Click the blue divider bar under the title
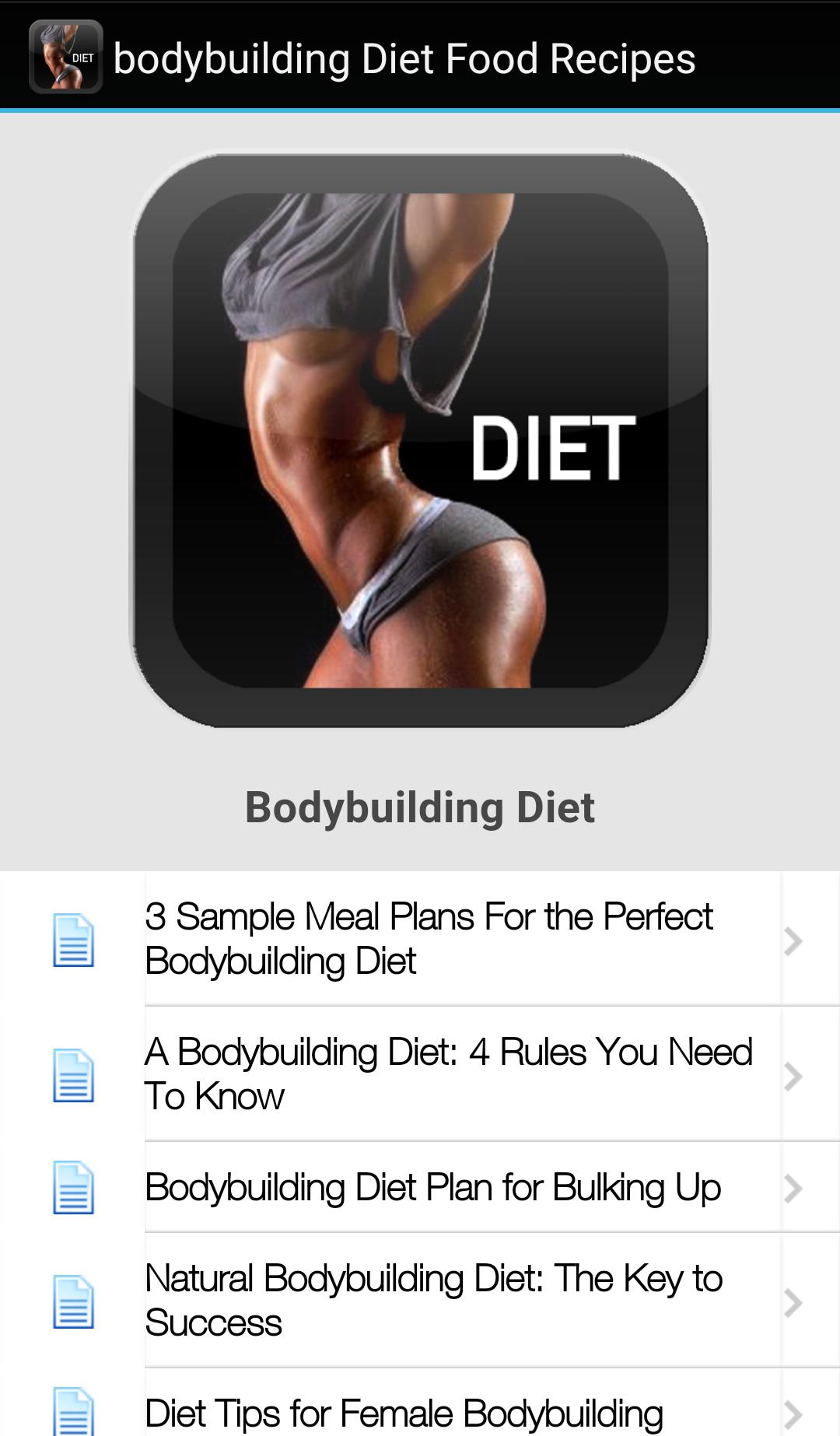 420,109
